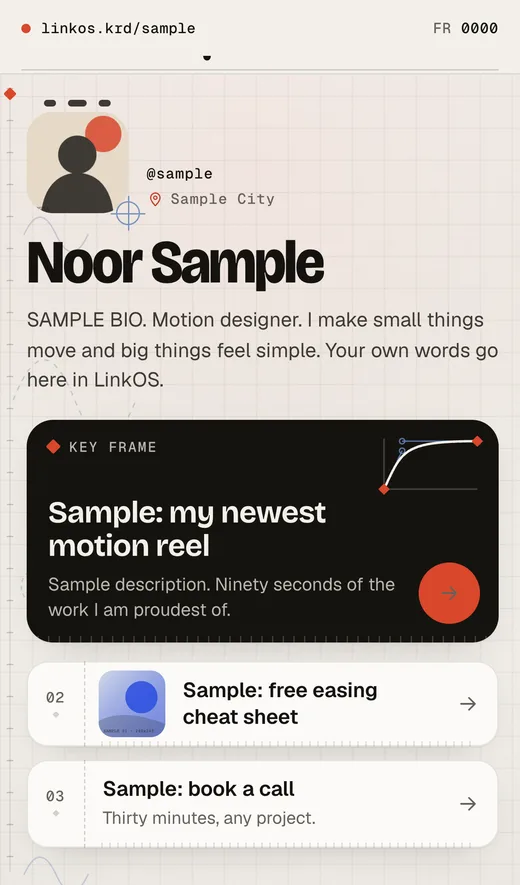Open the free easing cheat sheet link

point(263,704)
